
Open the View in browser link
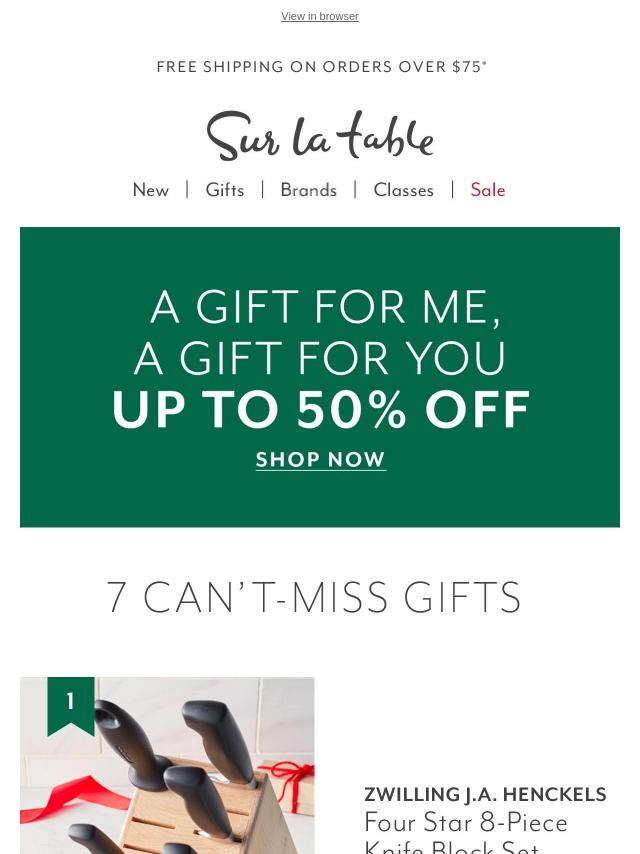[319, 17]
